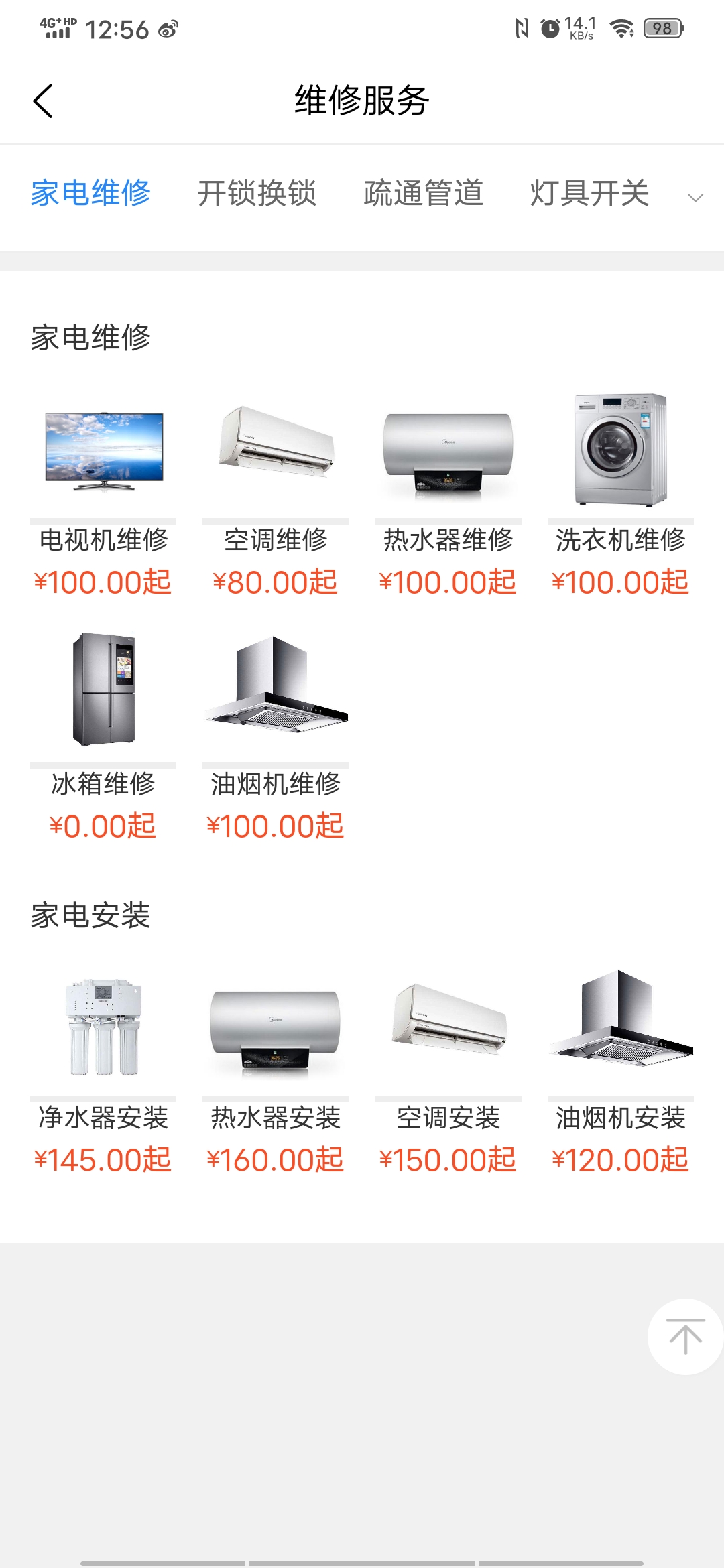The image size is (724, 1568).
Task: Tap the back-to-top arrow button
Action: pyautogui.click(x=684, y=1336)
